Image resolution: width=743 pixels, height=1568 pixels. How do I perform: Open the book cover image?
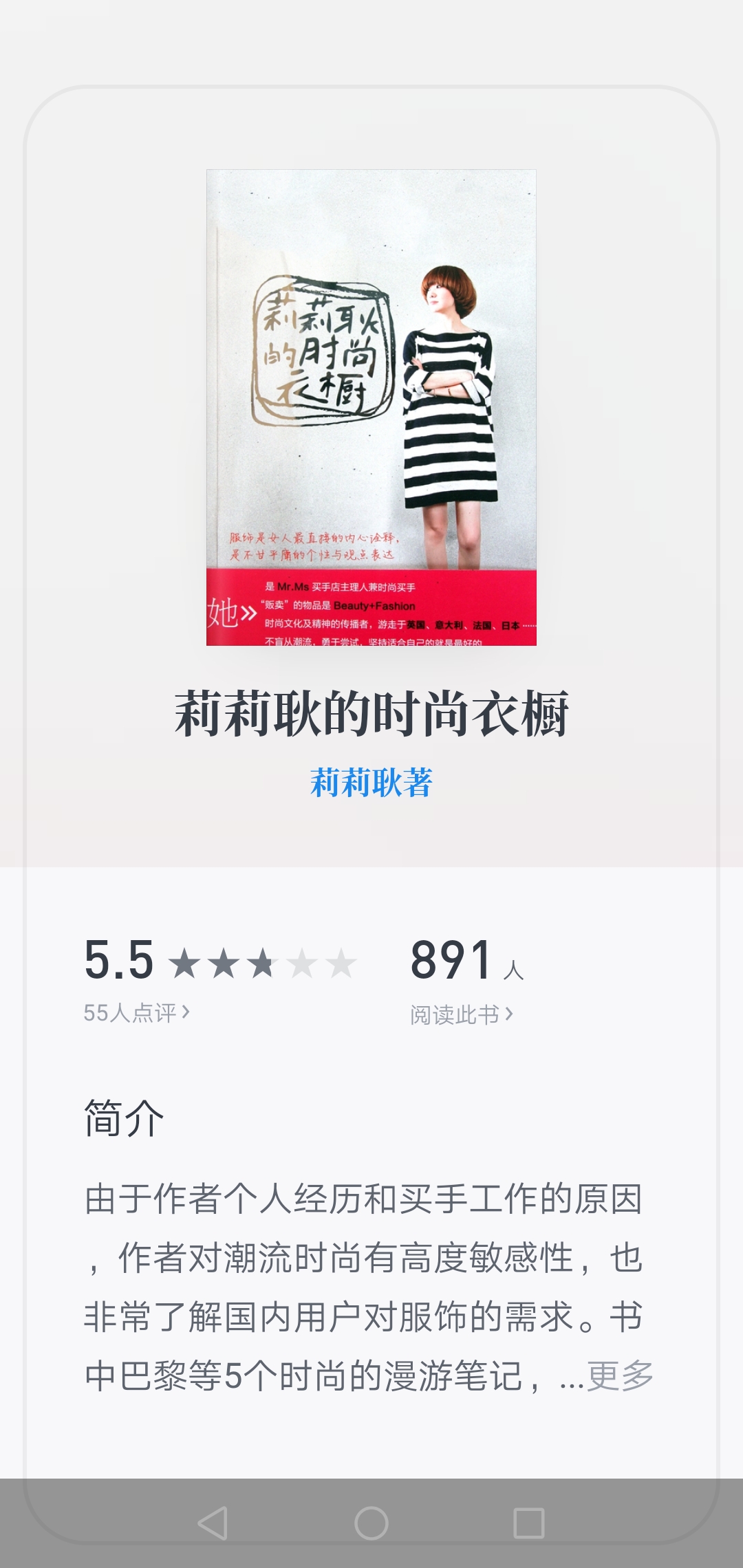(x=371, y=407)
